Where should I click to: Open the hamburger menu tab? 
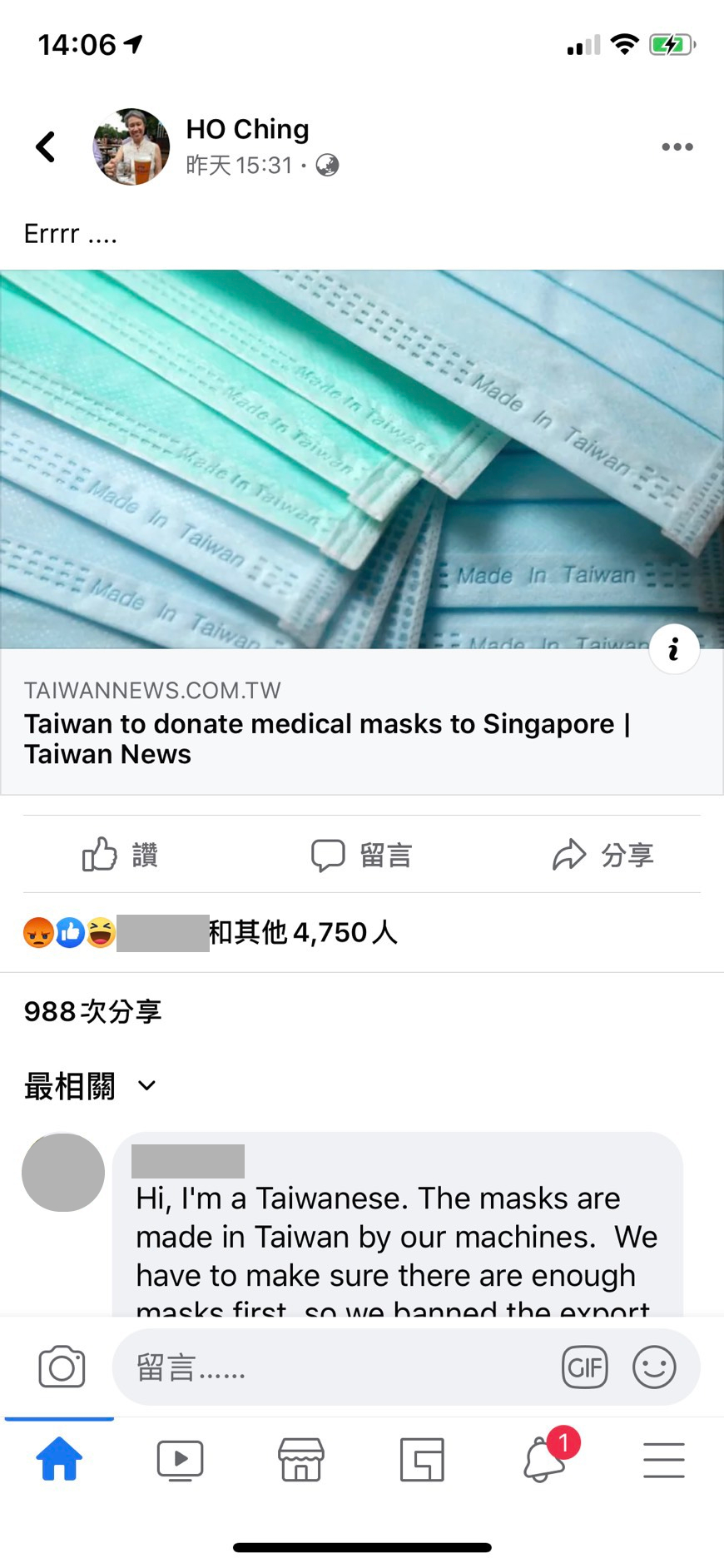pos(663,1460)
